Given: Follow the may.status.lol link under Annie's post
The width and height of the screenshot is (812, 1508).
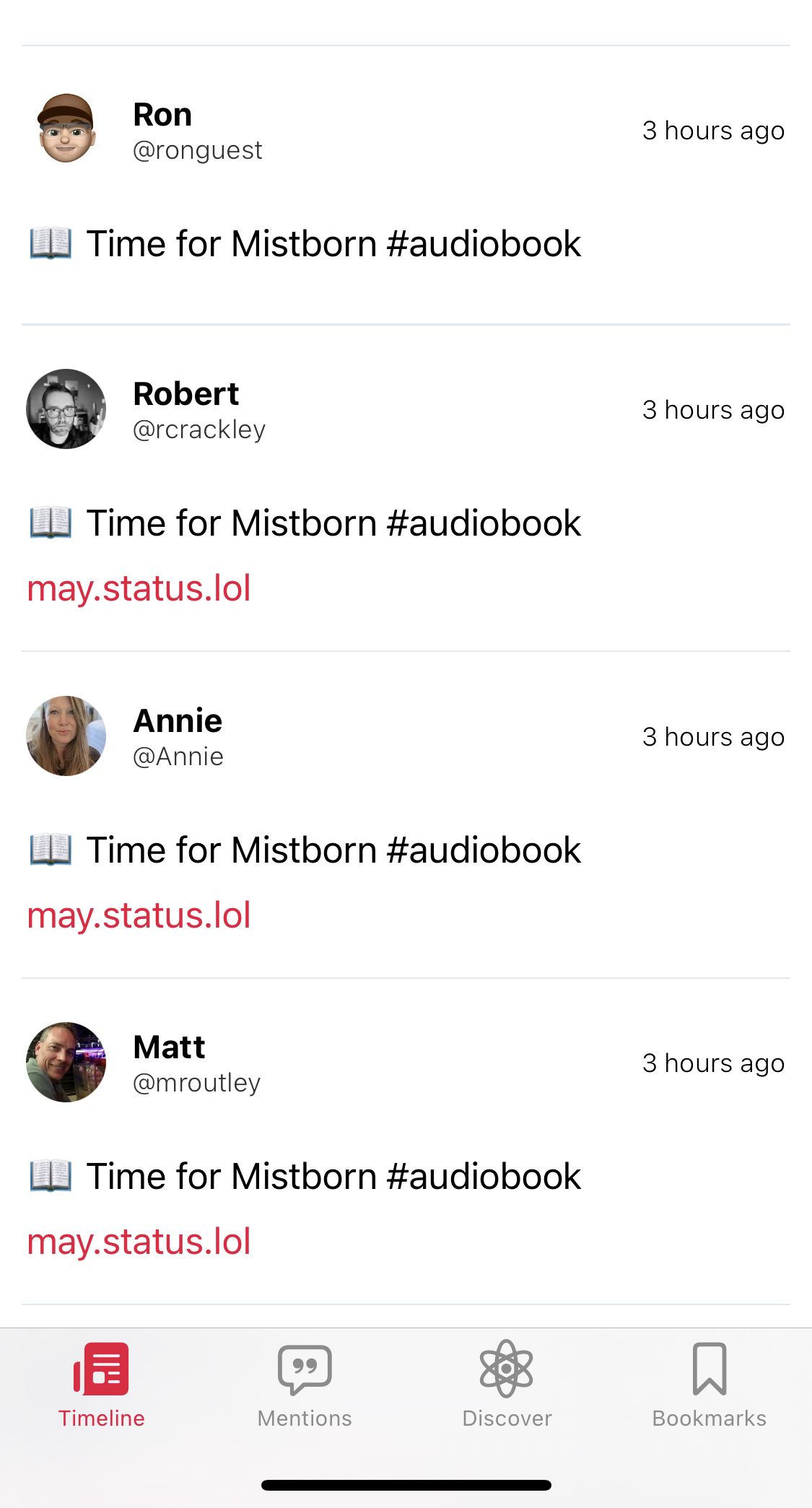Looking at the screenshot, I should click(x=139, y=915).
